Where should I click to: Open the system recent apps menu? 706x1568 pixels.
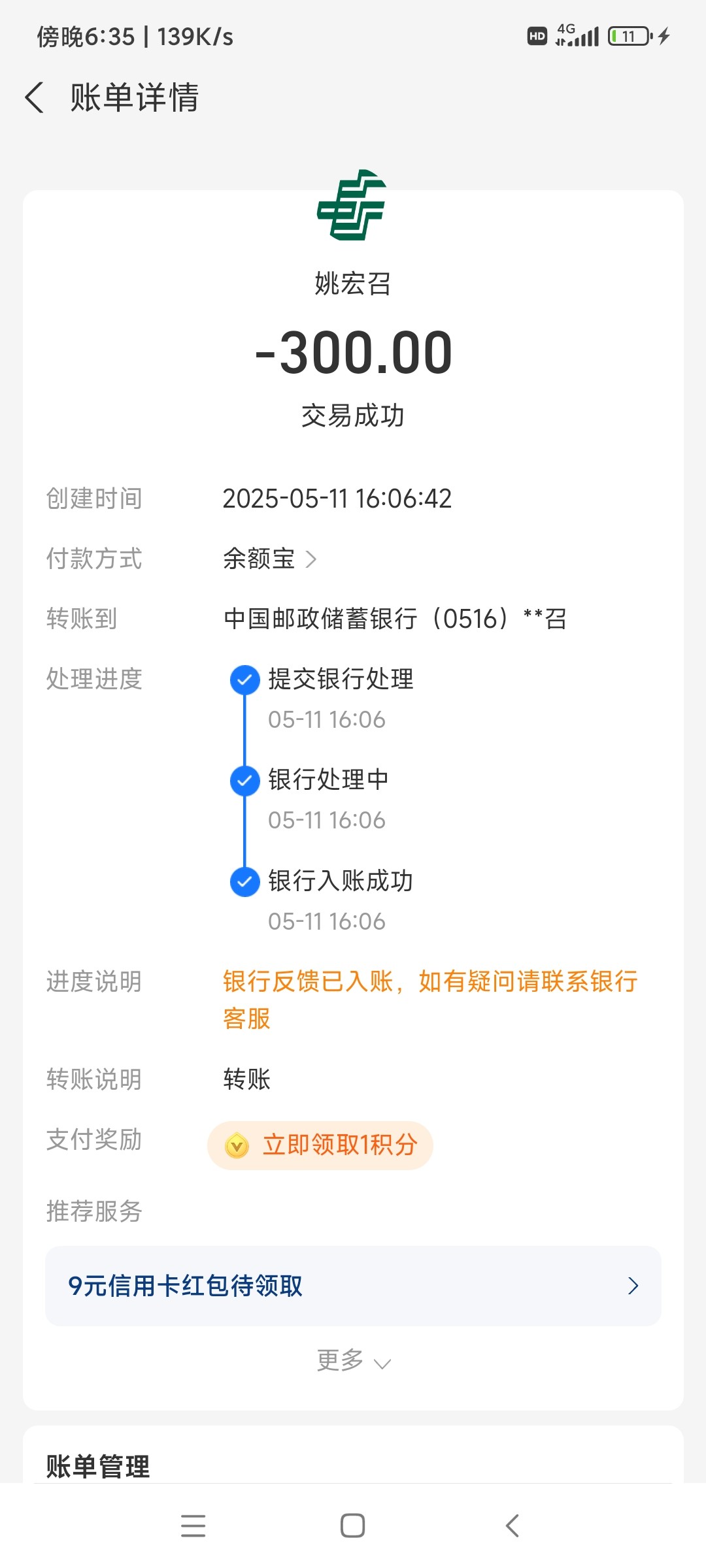click(193, 1526)
